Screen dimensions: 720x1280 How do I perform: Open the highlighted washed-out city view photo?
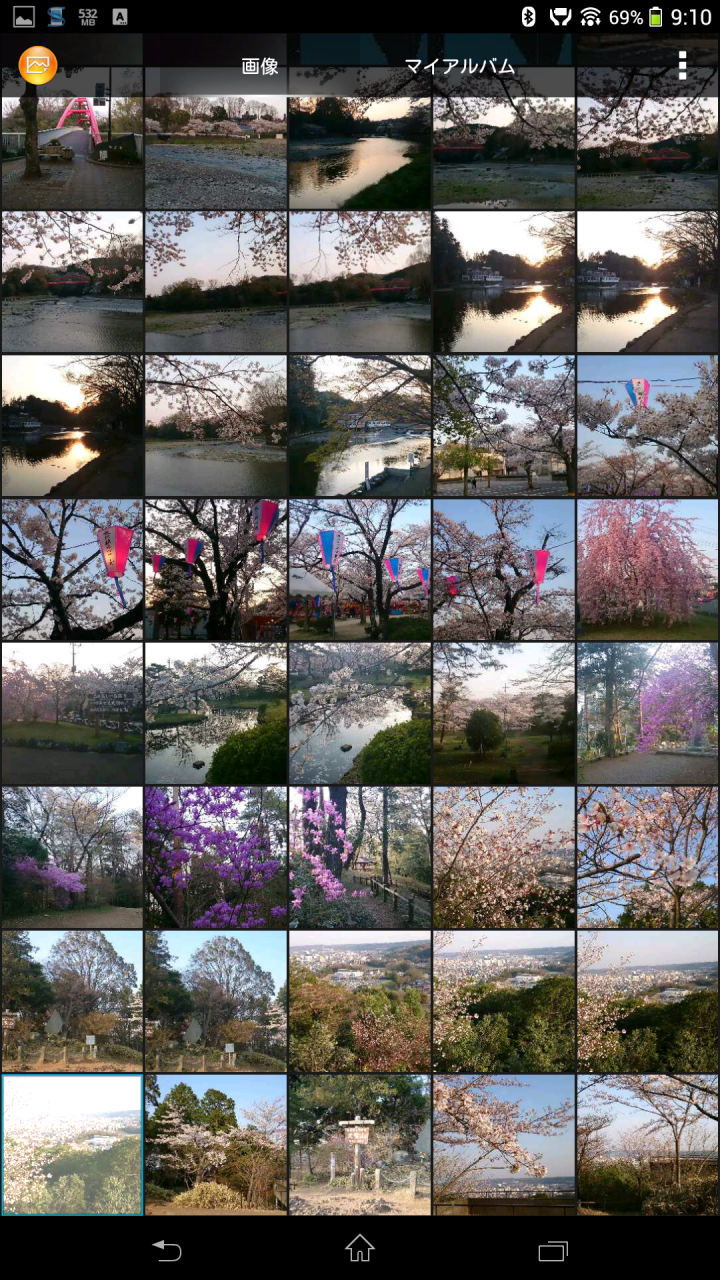pyautogui.click(x=72, y=1145)
